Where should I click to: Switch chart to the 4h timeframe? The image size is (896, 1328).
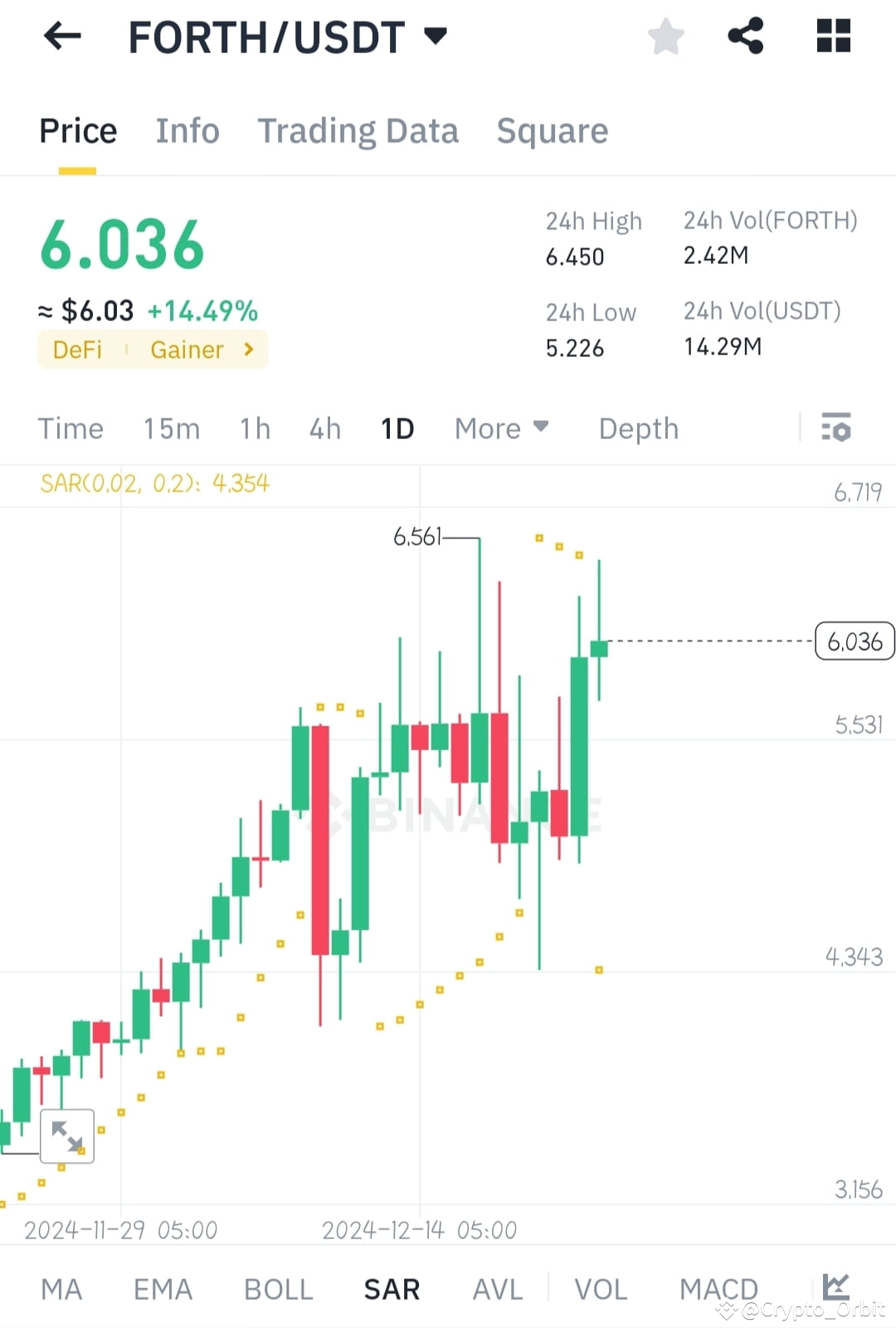(x=324, y=428)
